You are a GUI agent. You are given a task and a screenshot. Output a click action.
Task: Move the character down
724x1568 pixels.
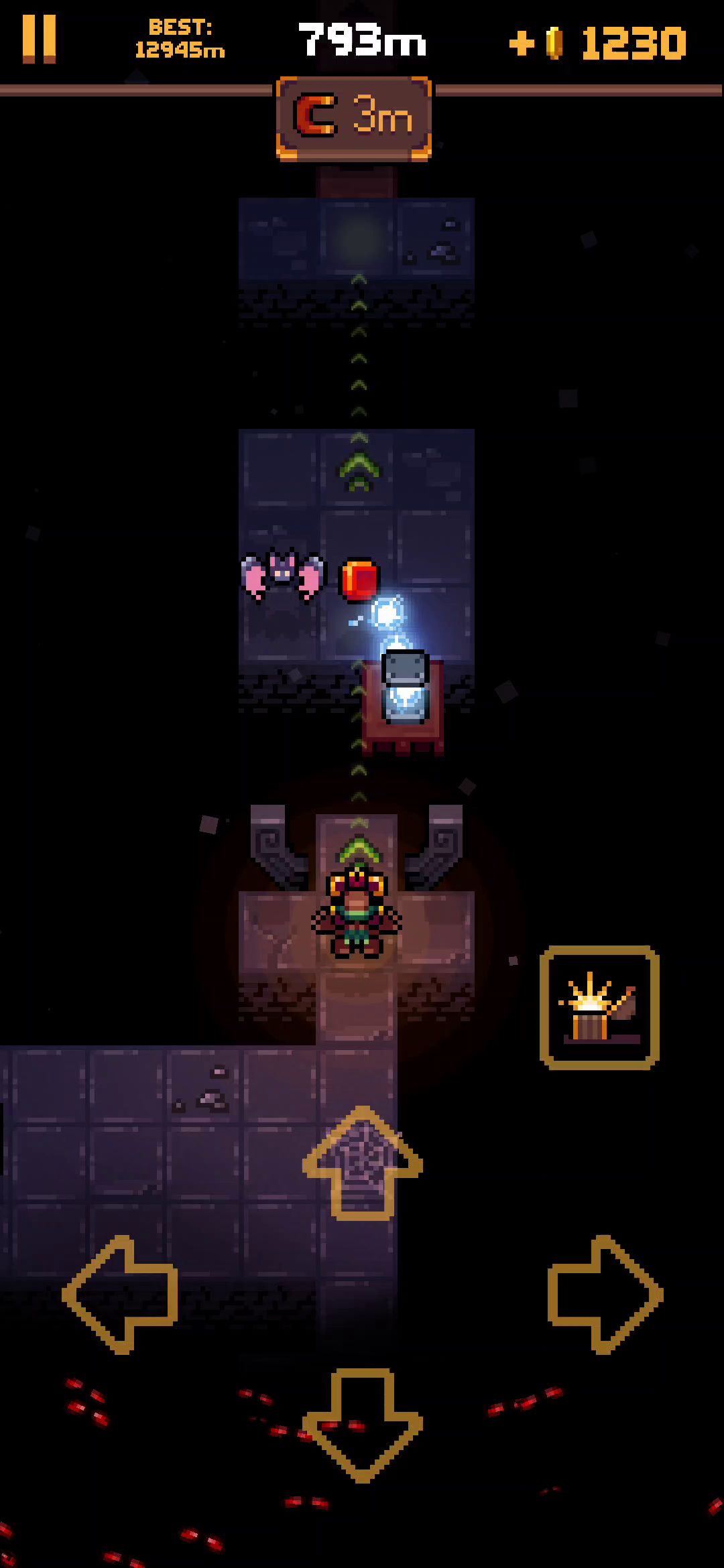[362, 1423]
